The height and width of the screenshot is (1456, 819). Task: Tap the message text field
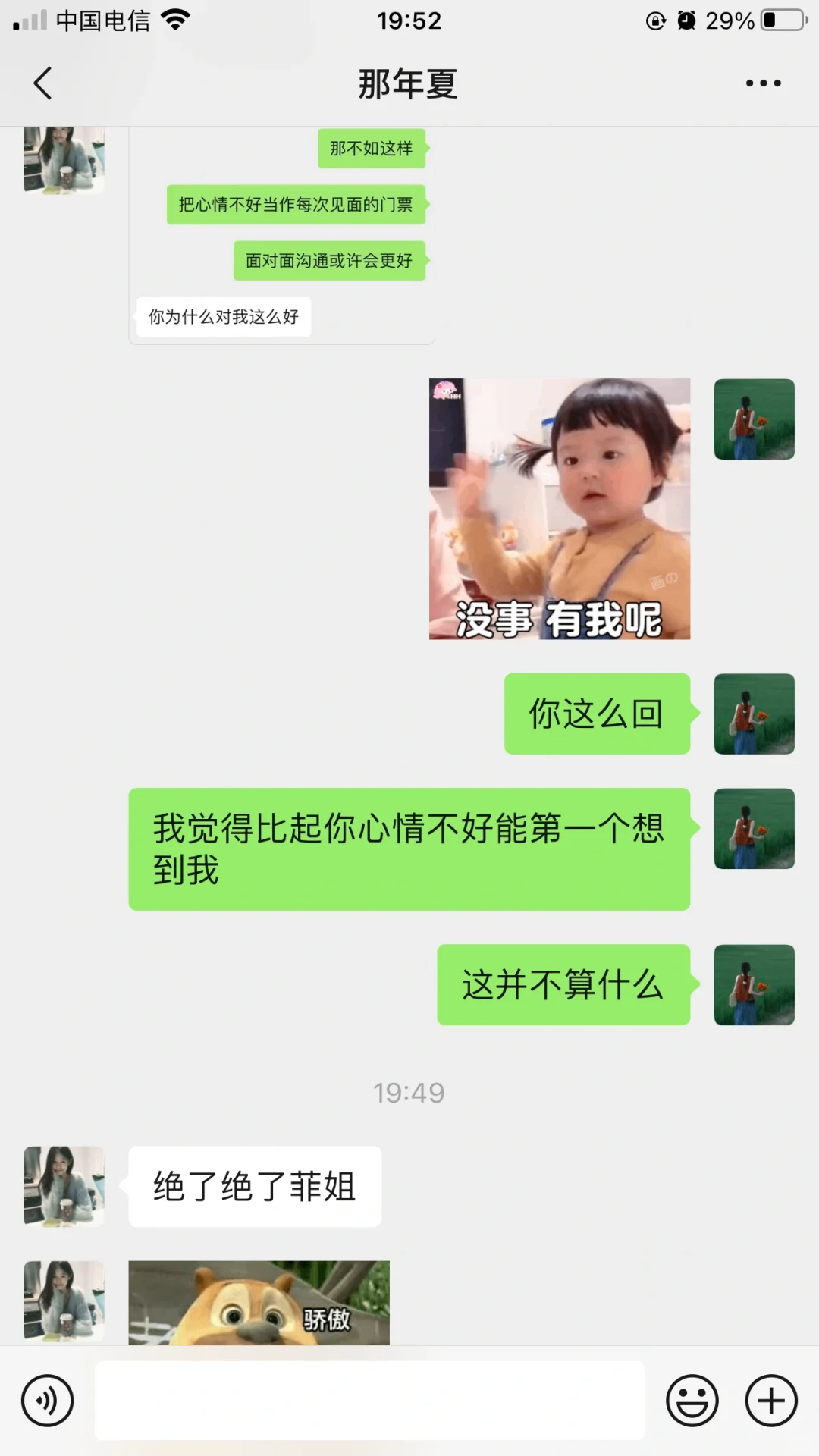pyautogui.click(x=369, y=1401)
